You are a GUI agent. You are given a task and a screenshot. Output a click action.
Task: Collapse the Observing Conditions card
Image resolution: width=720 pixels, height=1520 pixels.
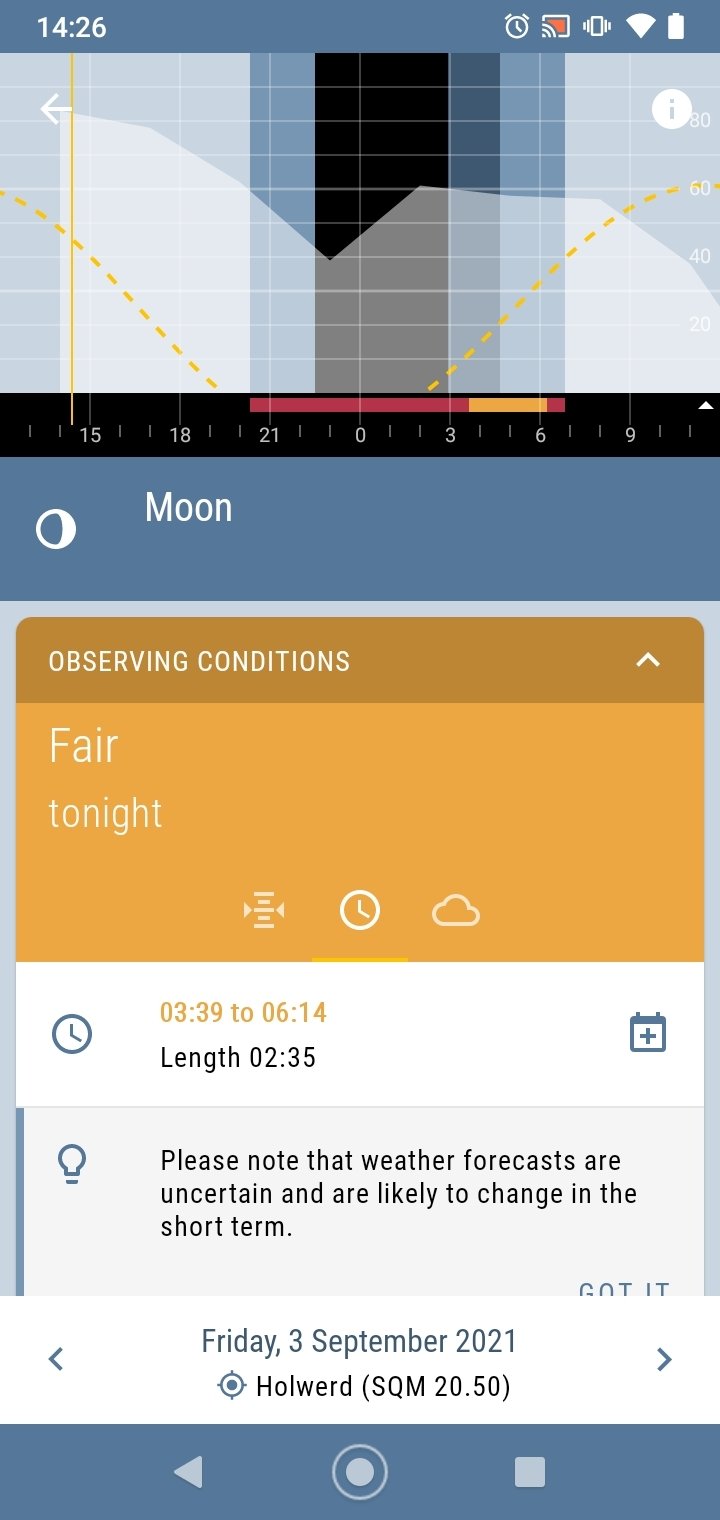648,660
